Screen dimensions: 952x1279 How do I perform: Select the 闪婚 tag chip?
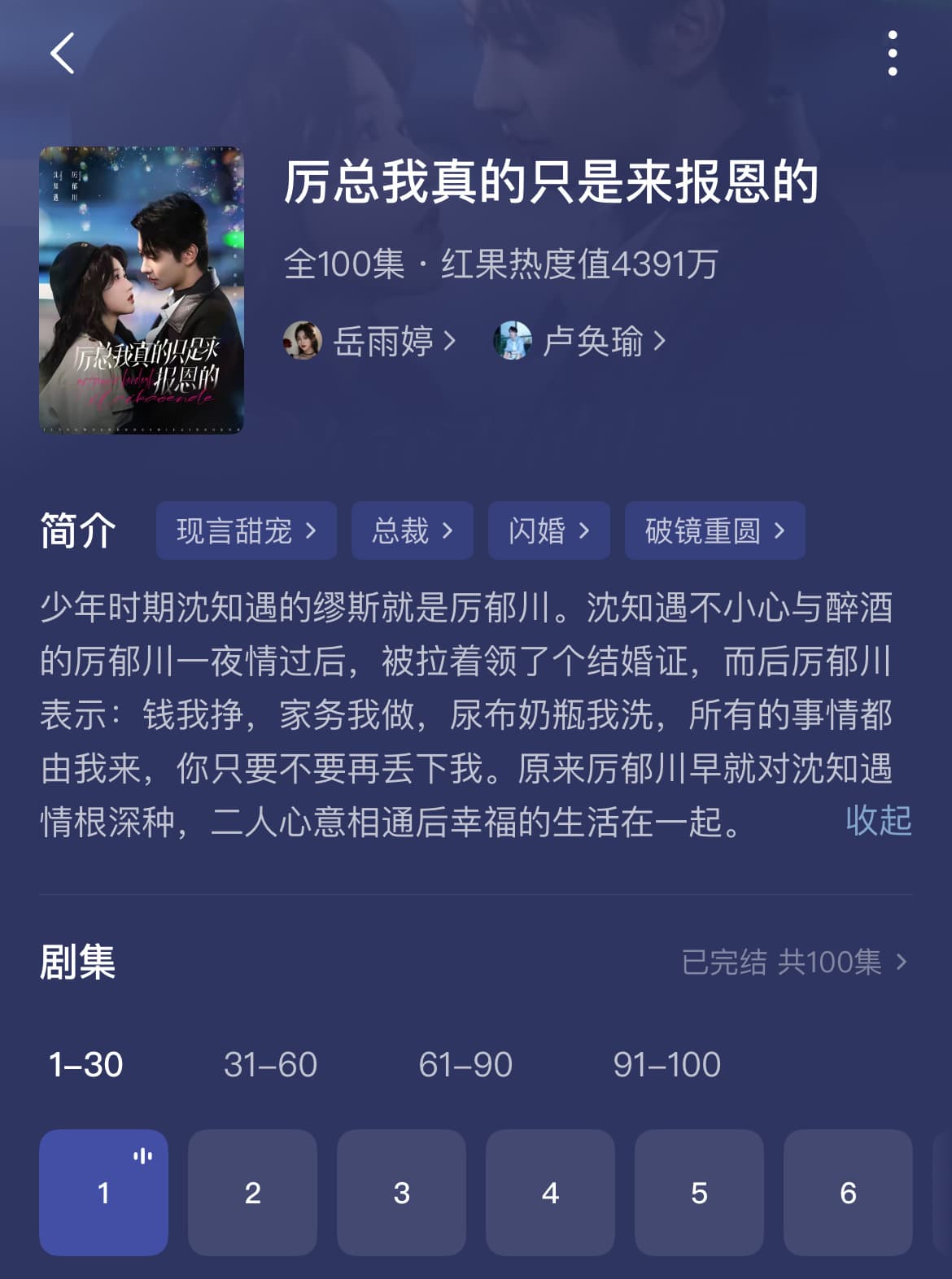(x=548, y=530)
